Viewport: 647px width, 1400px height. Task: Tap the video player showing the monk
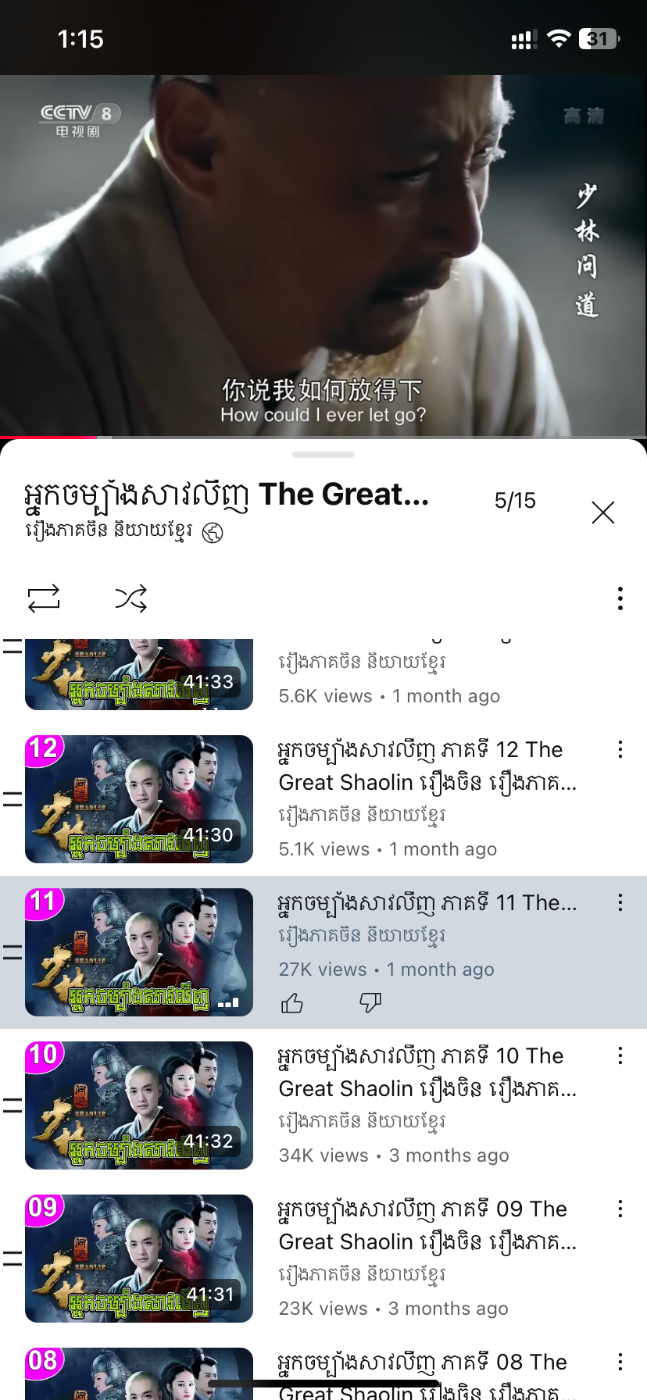point(323,256)
